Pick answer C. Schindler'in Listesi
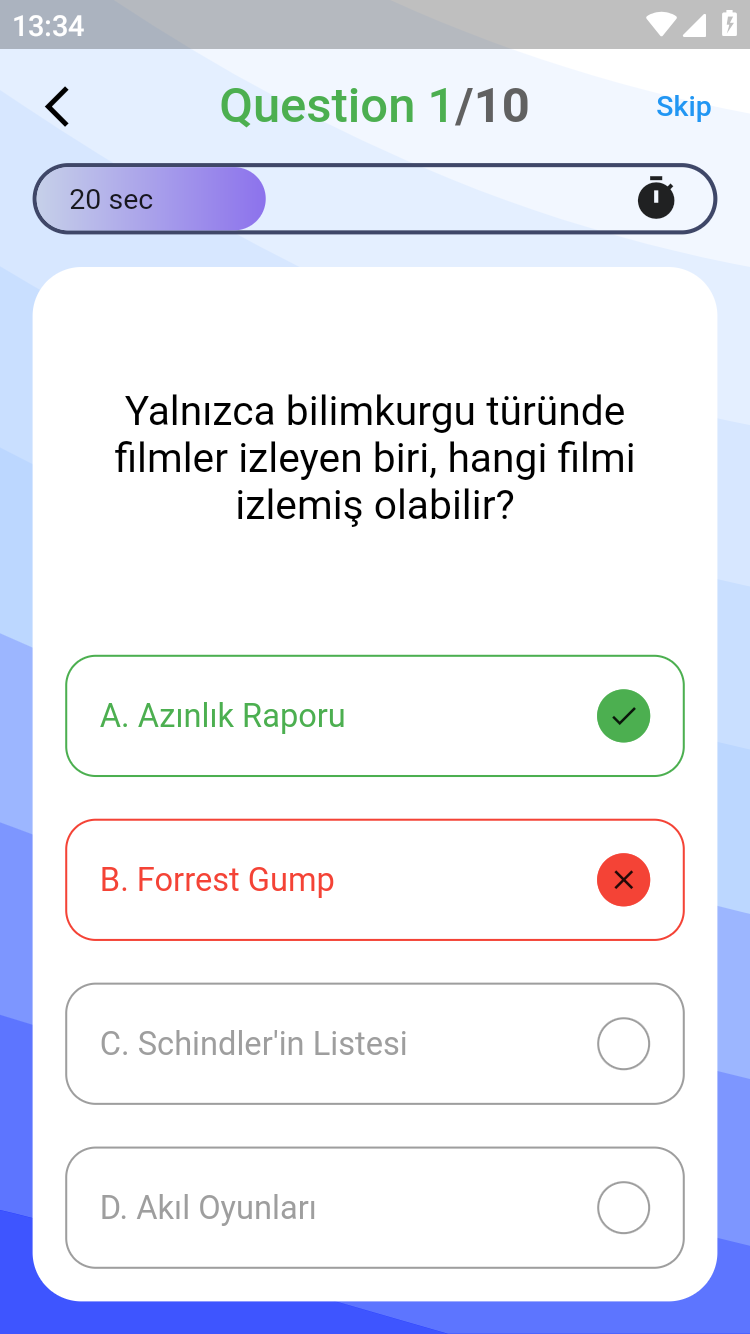Screen dimensions: 750x1334 pos(375,1044)
